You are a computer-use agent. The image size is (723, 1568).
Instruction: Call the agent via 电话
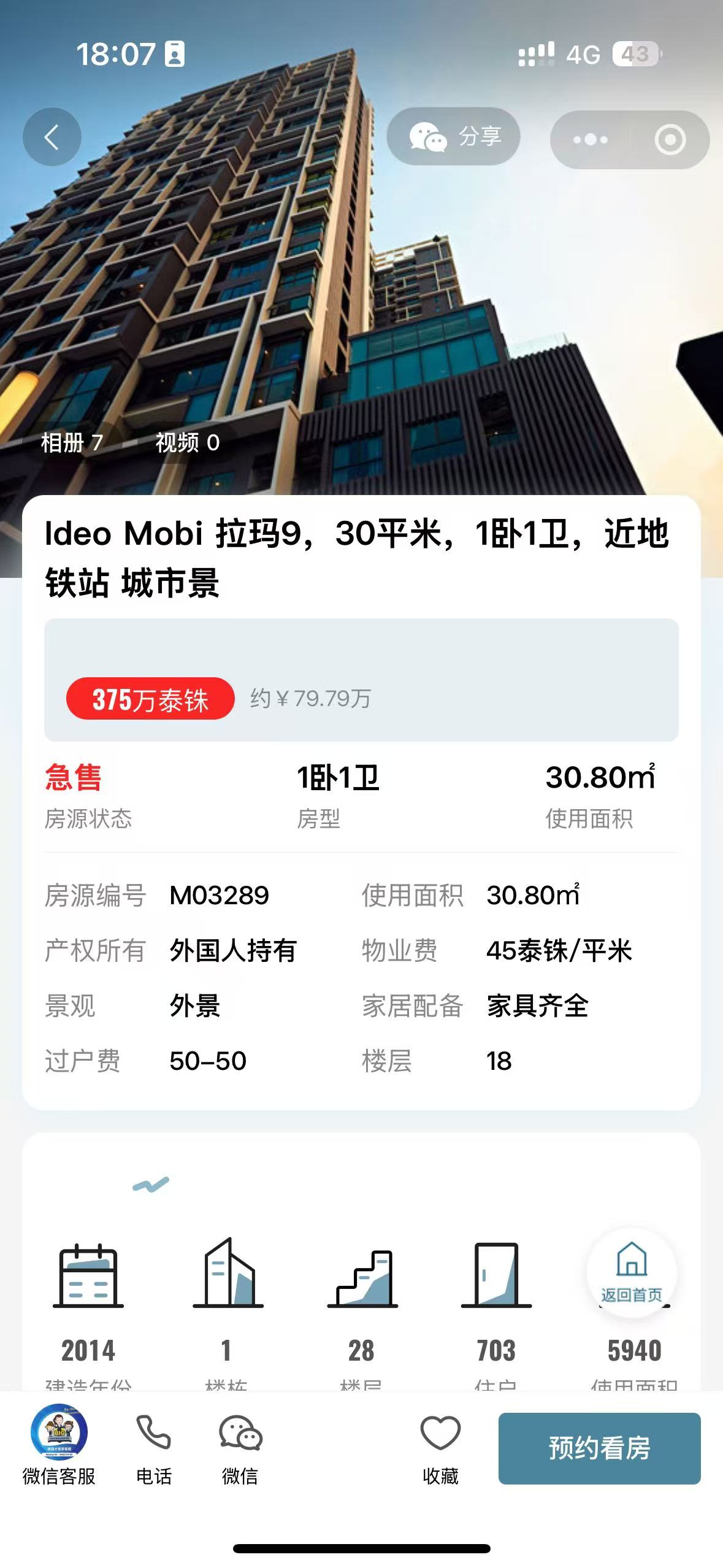click(153, 1448)
